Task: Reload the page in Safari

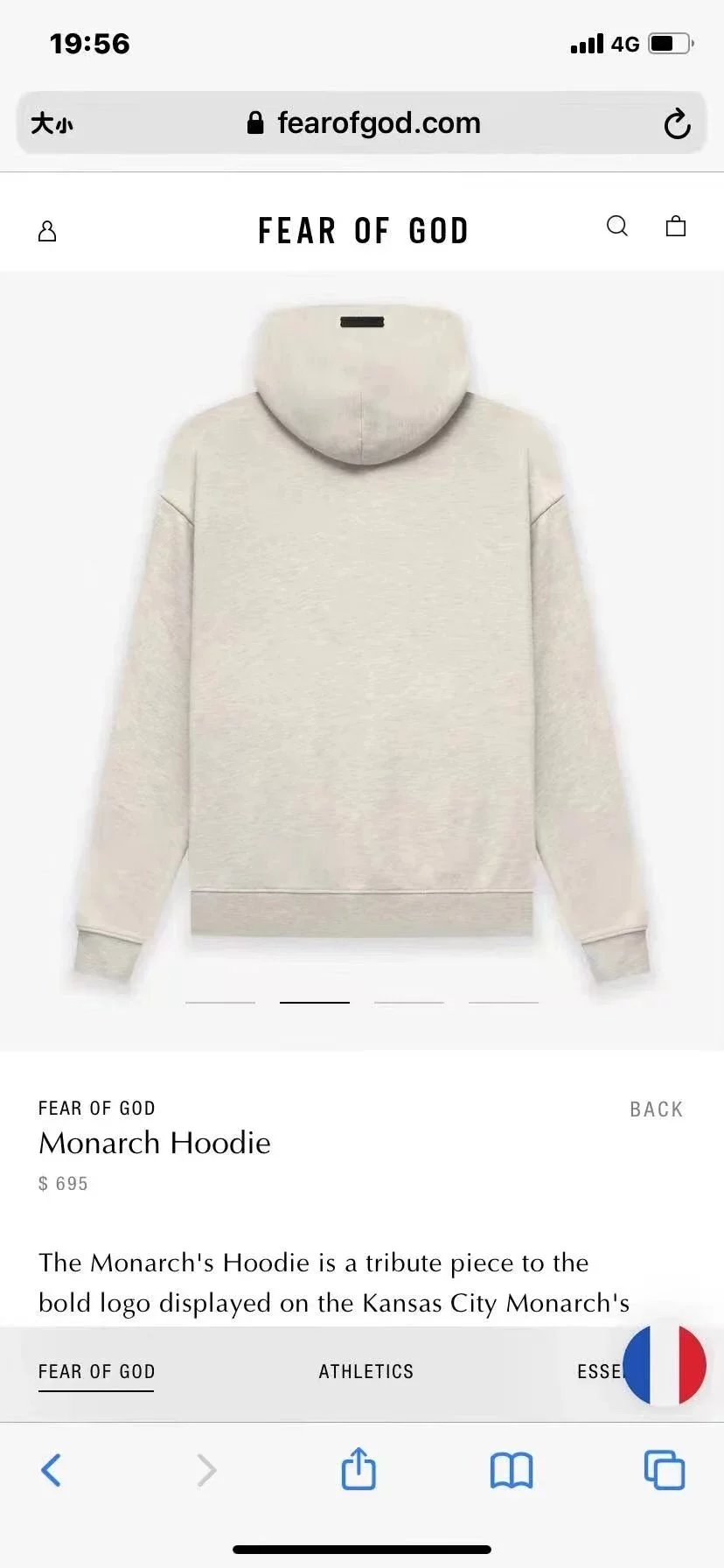Action: point(677,124)
